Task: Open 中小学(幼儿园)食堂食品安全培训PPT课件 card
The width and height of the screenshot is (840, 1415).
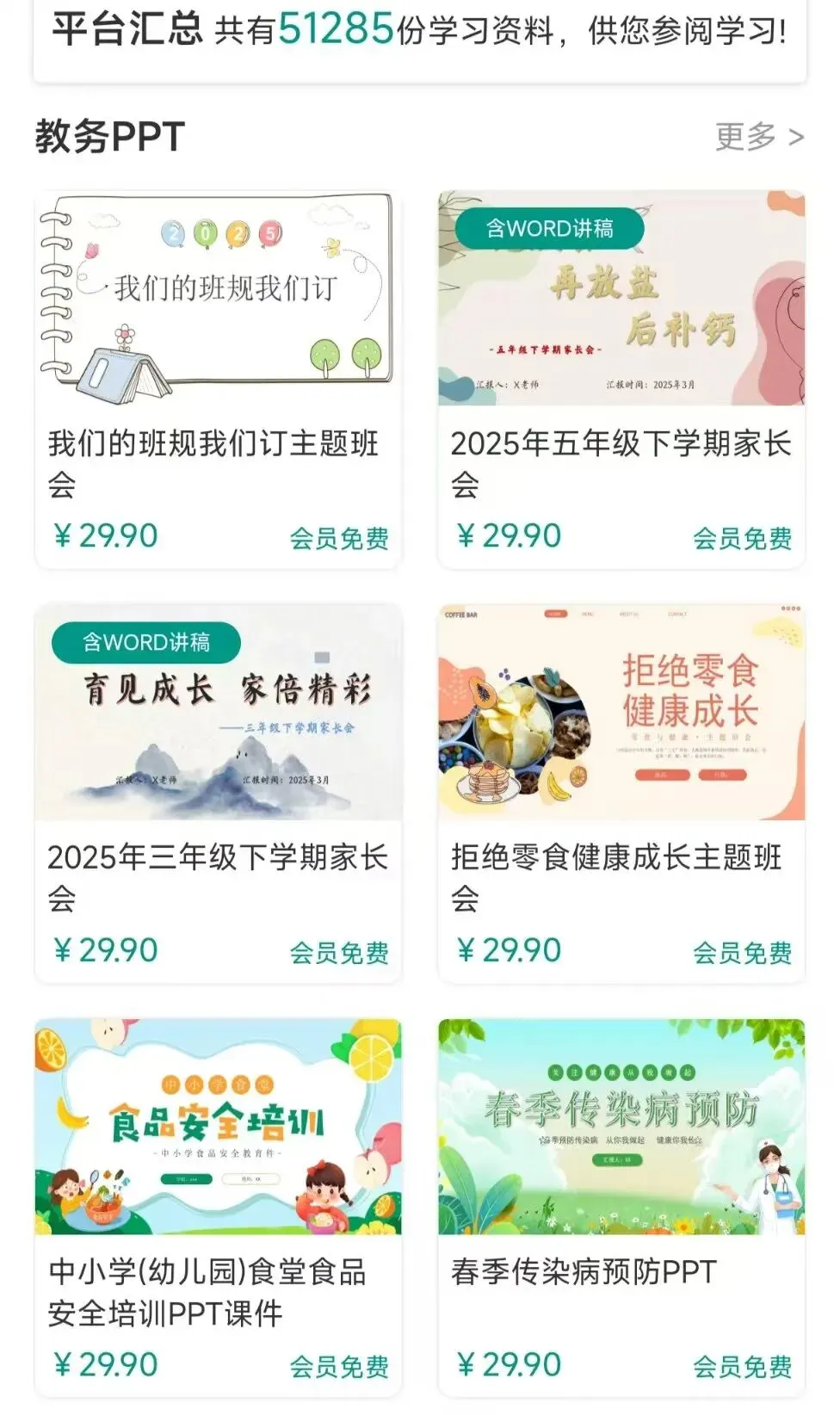Action: tap(218, 1205)
